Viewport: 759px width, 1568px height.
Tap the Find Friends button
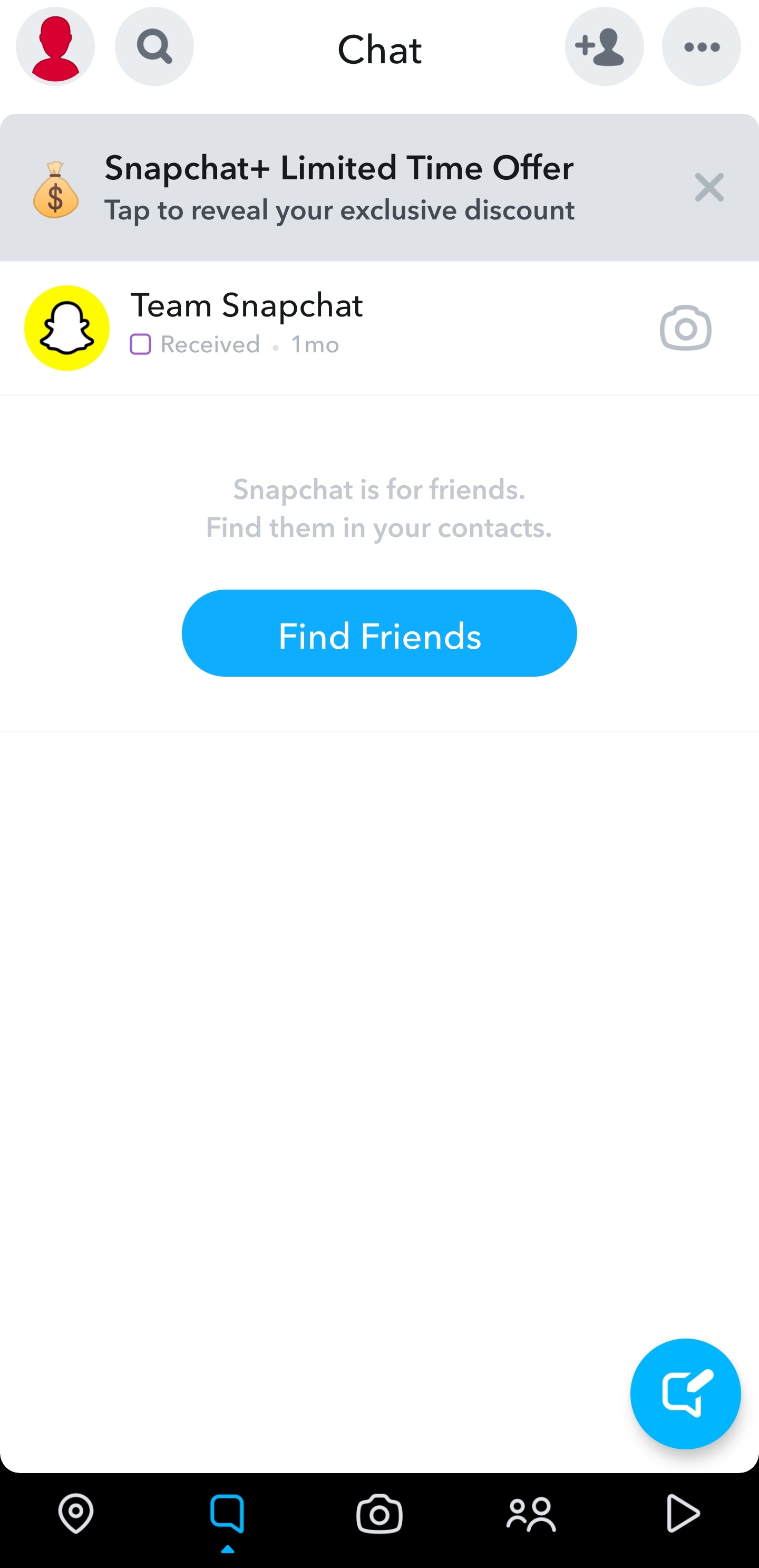[x=379, y=633]
